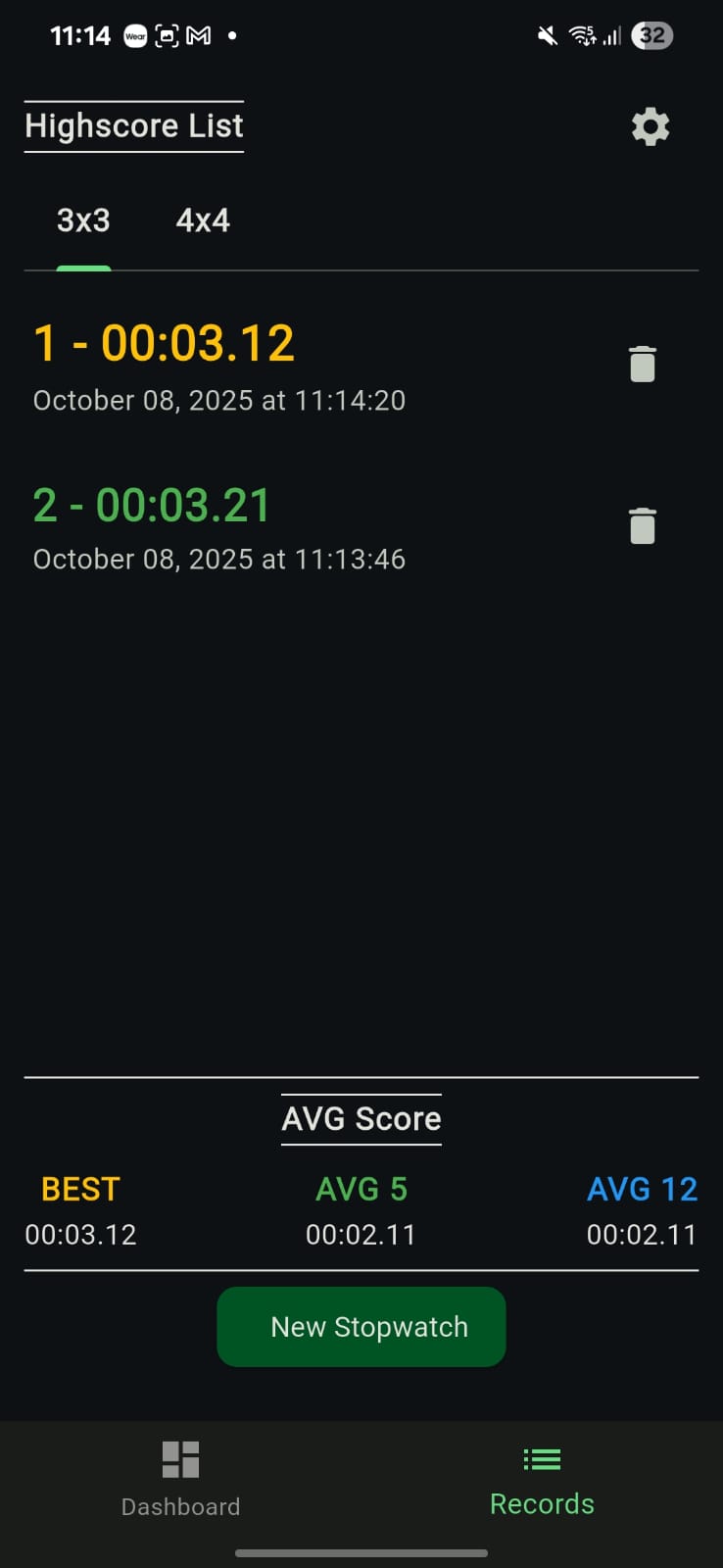Switch to the 4x4 tab

tap(203, 221)
